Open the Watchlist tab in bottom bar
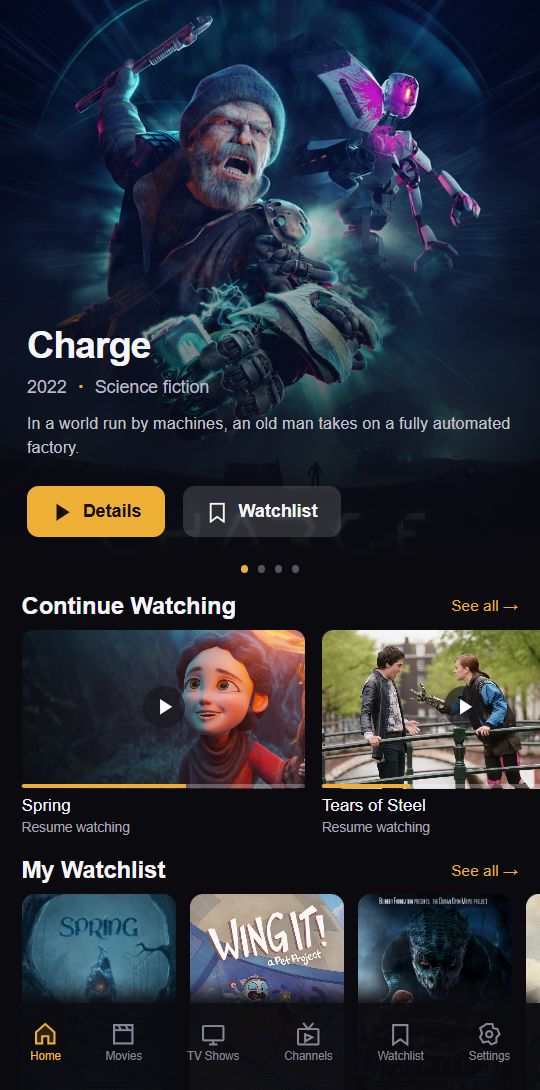 coord(400,1043)
